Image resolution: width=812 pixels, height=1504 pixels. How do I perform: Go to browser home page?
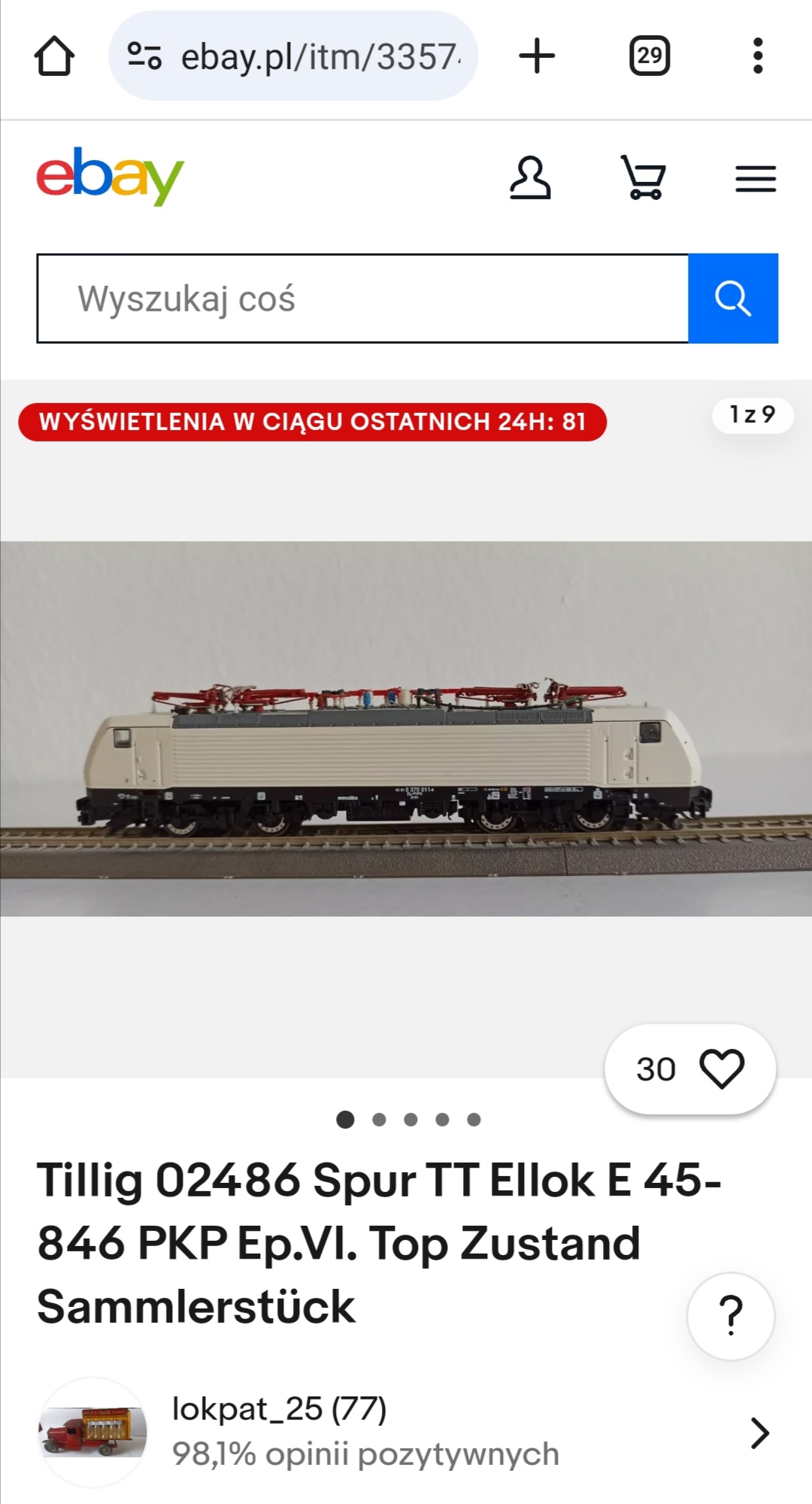(54, 56)
